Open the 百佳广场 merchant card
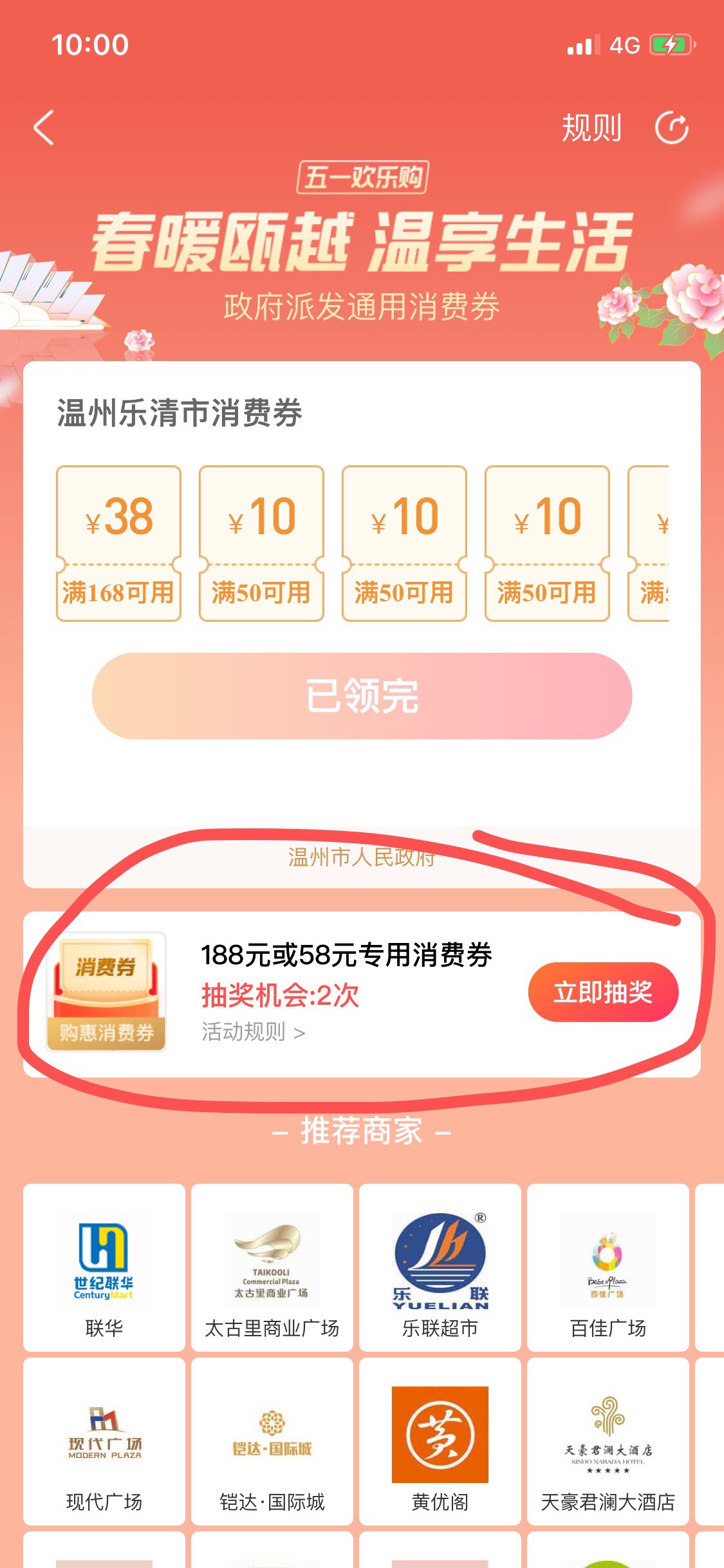Viewport: 724px width, 1568px height. (x=608, y=1267)
